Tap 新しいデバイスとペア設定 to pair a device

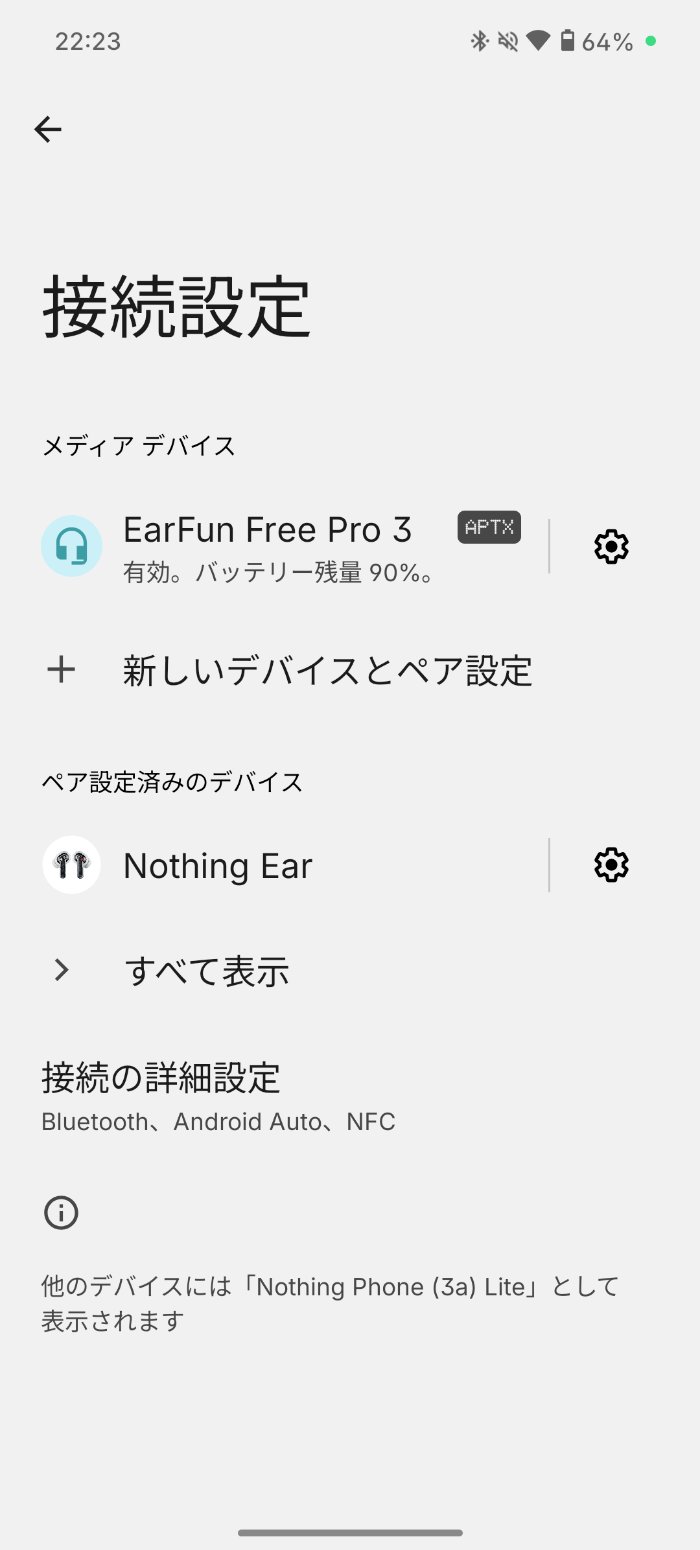click(x=327, y=670)
